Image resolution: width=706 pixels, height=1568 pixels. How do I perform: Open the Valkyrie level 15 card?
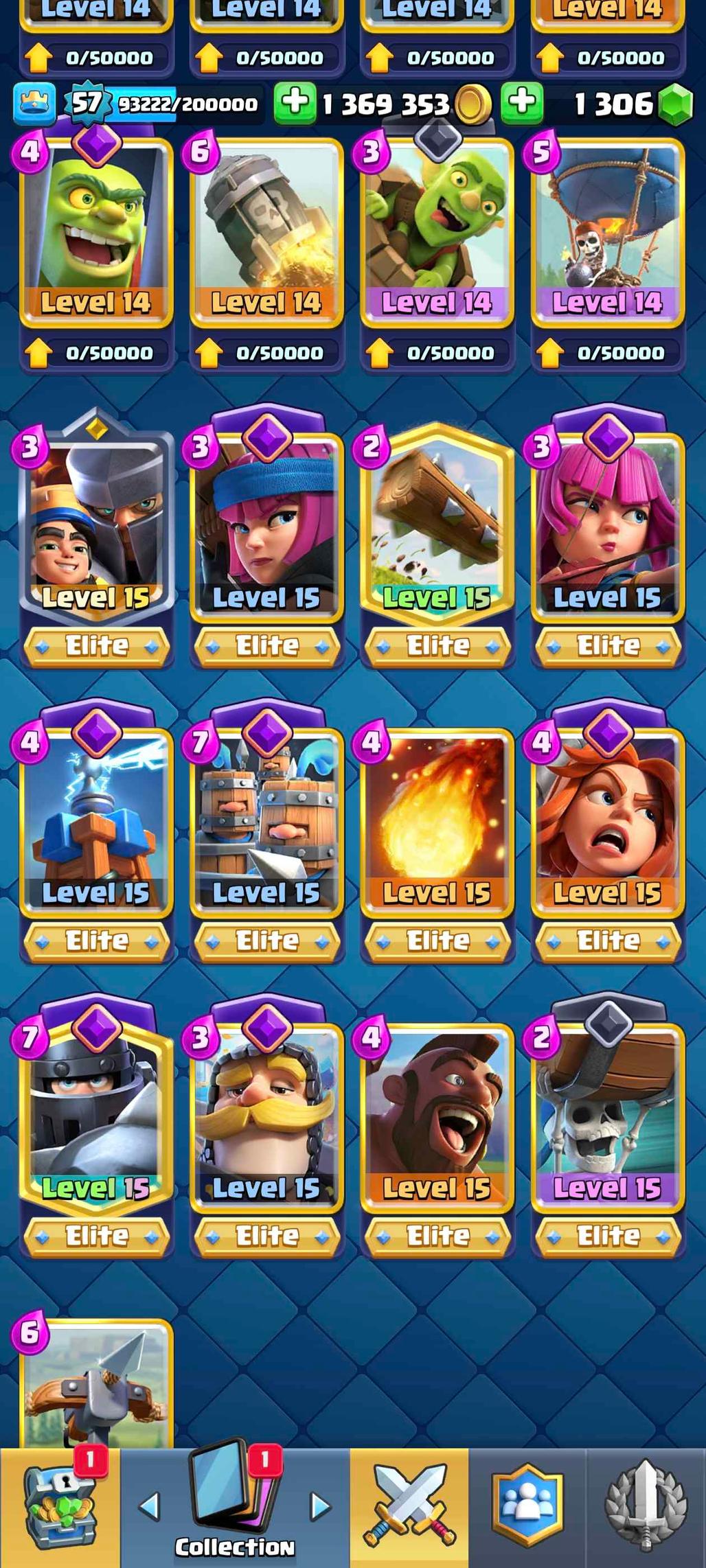(608, 824)
